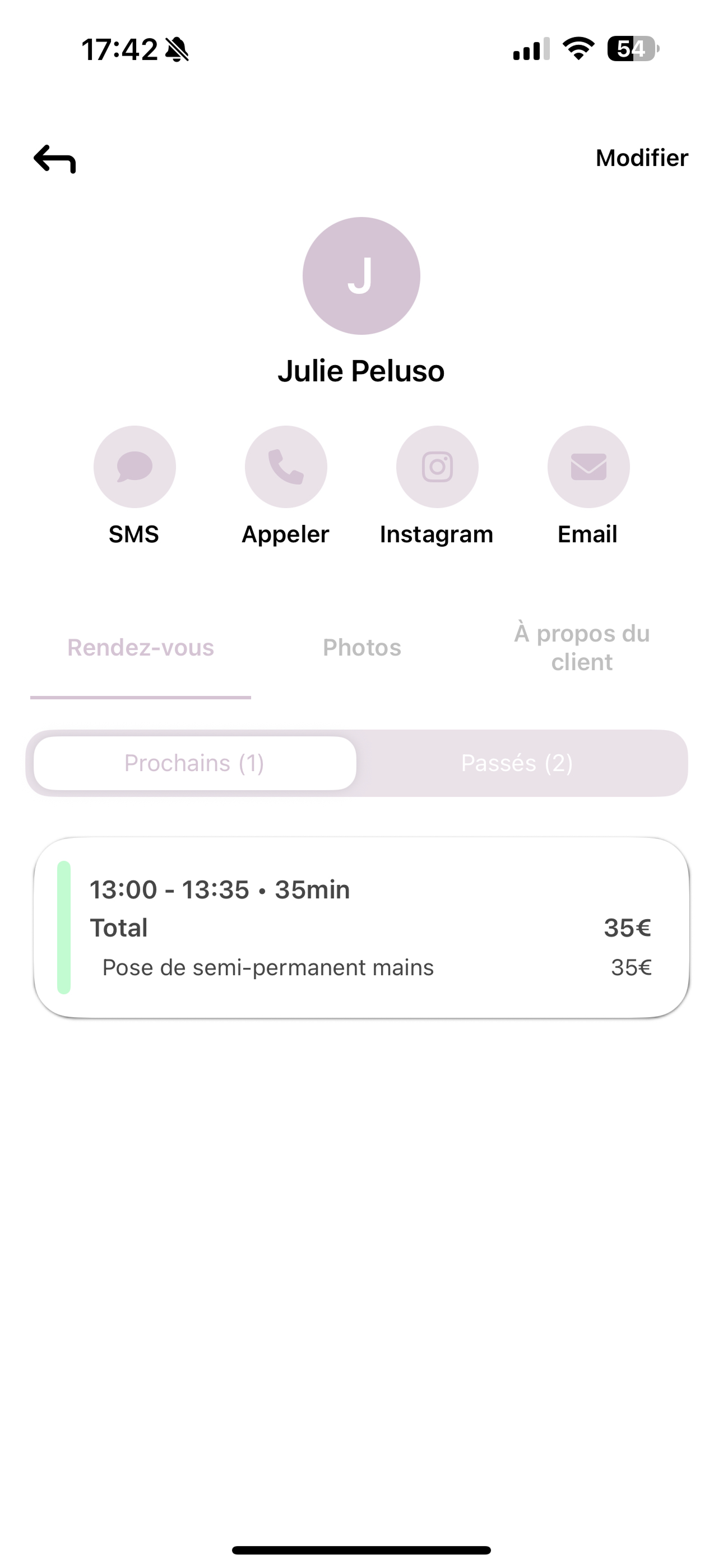This screenshot has height=1568, width=723.
Task: Click the Appeler label below the phone icon
Action: coord(285,534)
